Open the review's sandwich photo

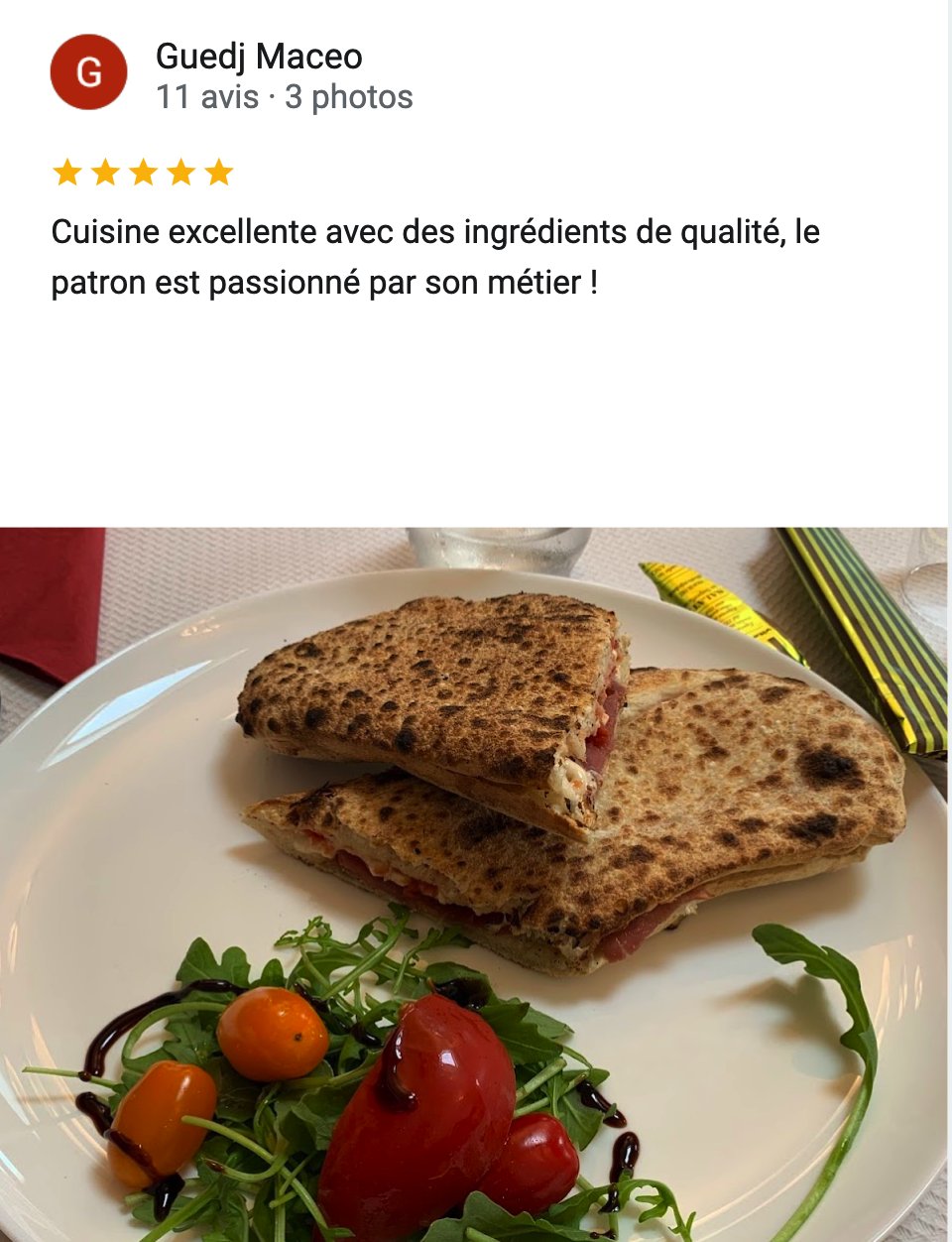[x=474, y=883]
